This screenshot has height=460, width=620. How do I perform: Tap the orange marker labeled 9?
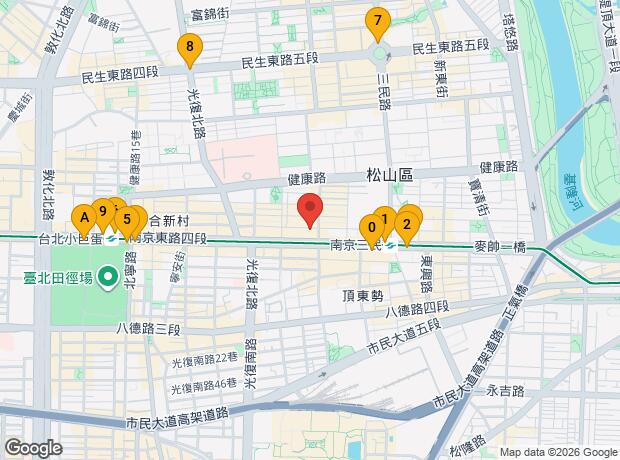[103, 212]
